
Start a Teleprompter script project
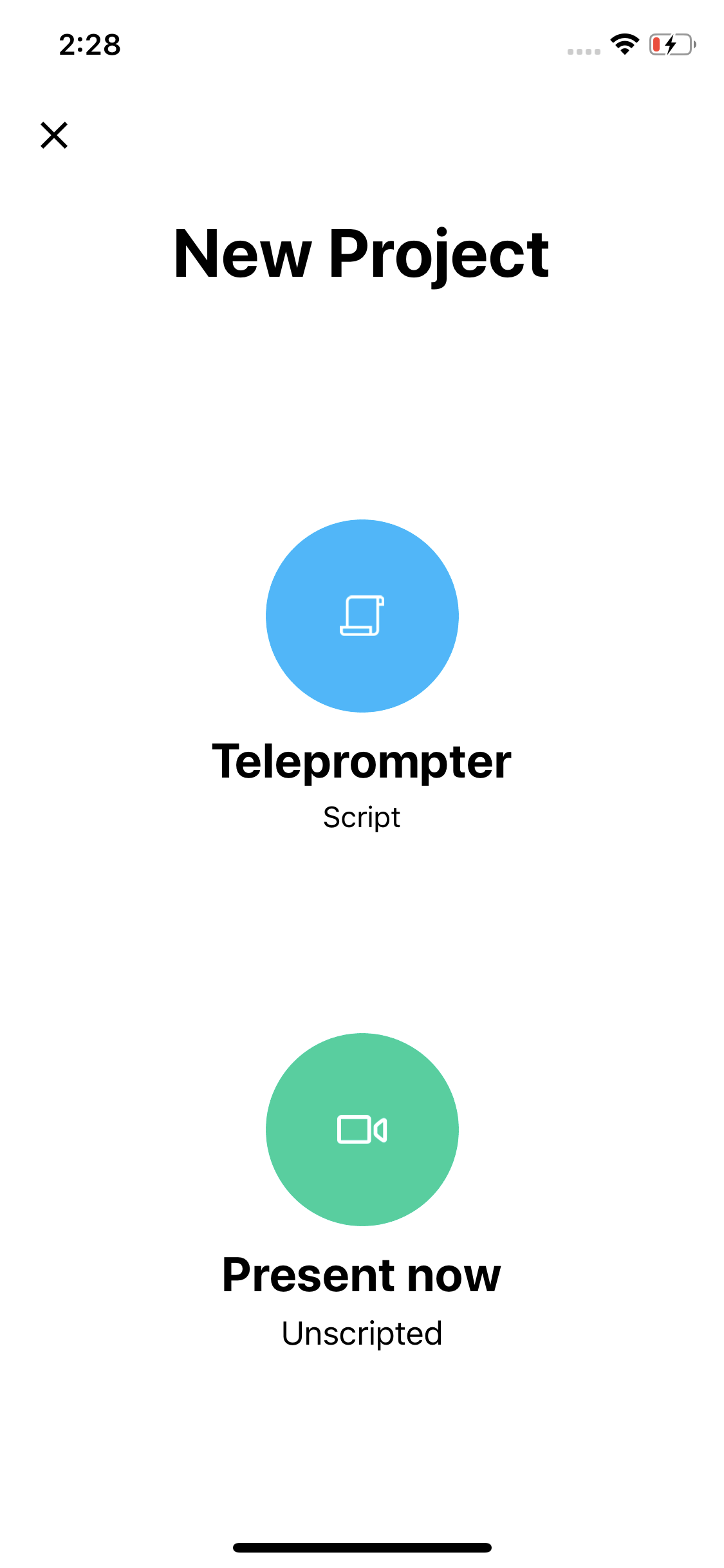coord(362,616)
